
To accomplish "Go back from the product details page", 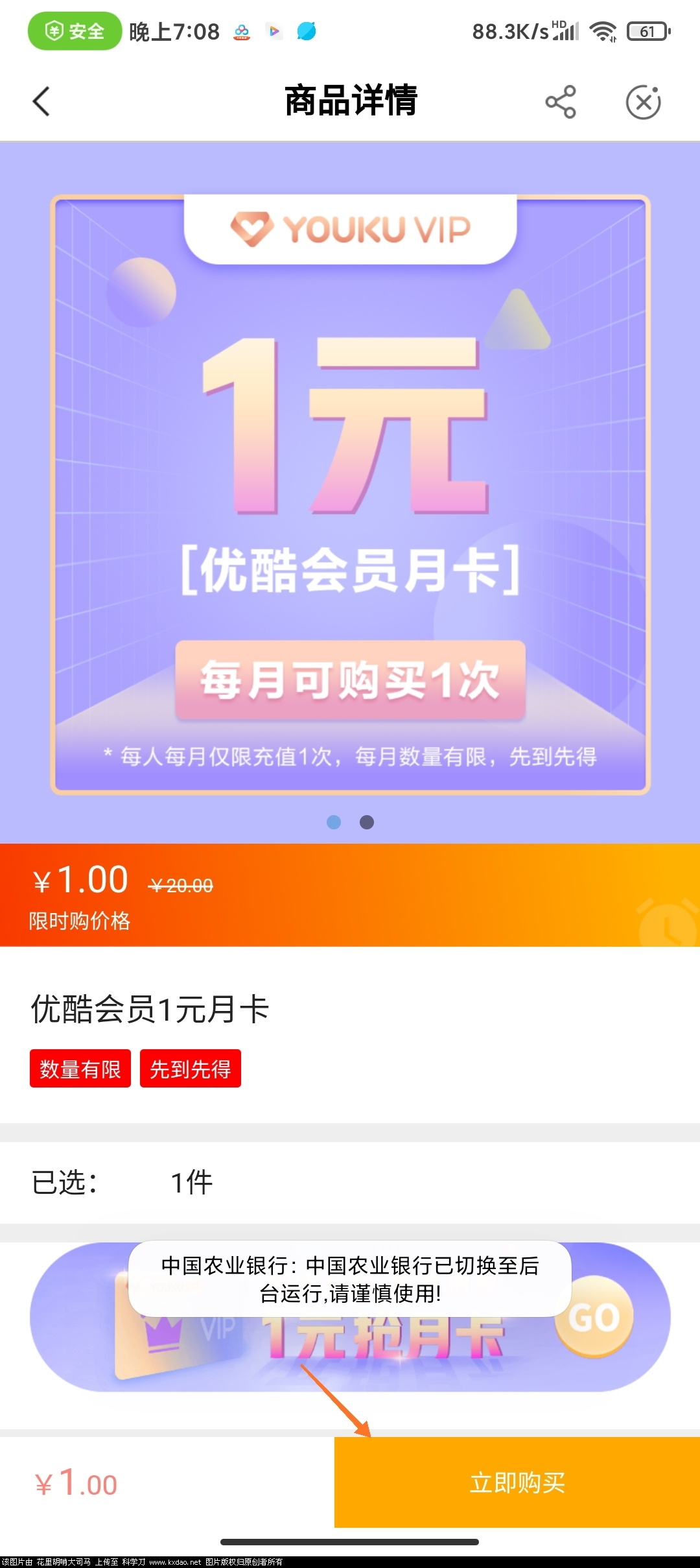I will (41, 102).
